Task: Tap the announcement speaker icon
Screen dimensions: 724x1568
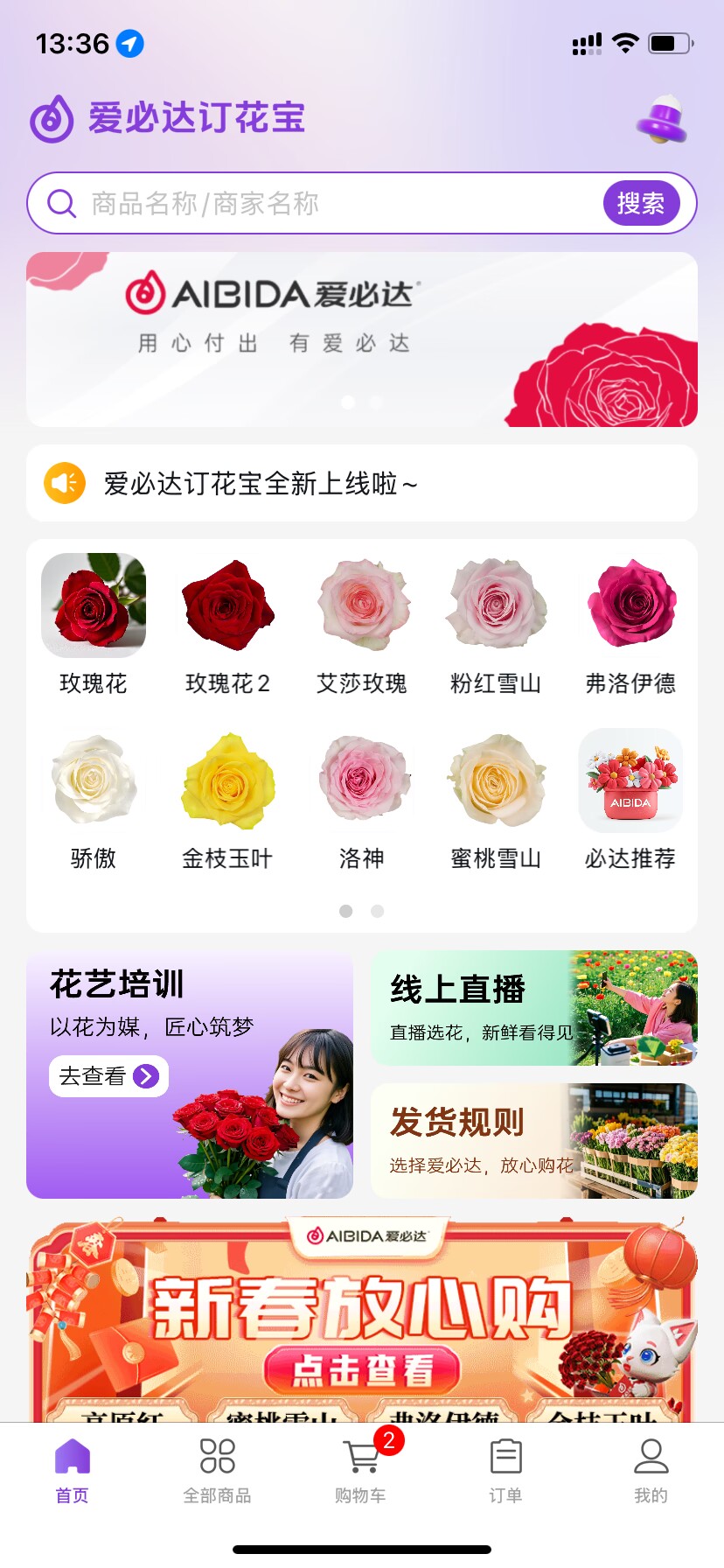Action: click(62, 482)
